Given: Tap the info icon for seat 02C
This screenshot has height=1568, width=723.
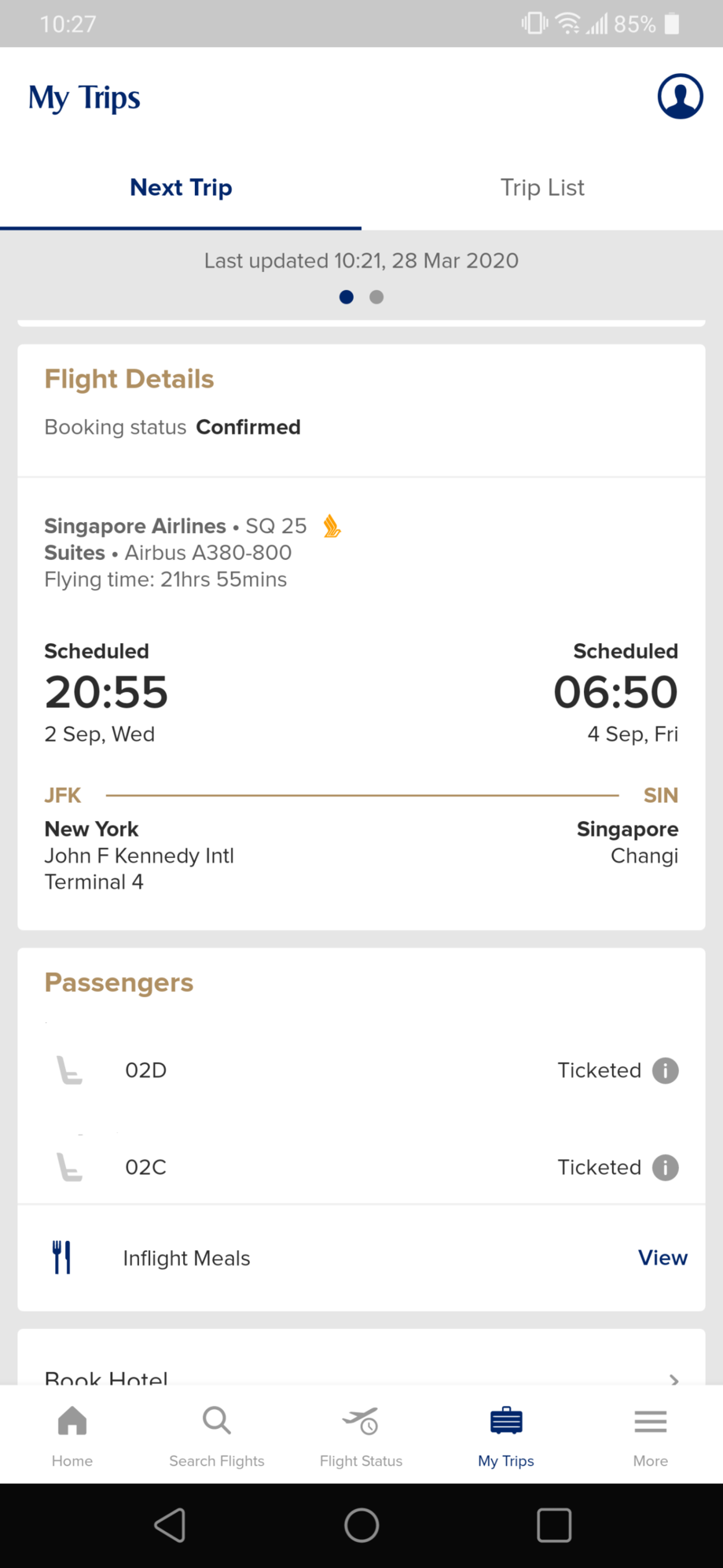Looking at the screenshot, I should pos(665,1167).
